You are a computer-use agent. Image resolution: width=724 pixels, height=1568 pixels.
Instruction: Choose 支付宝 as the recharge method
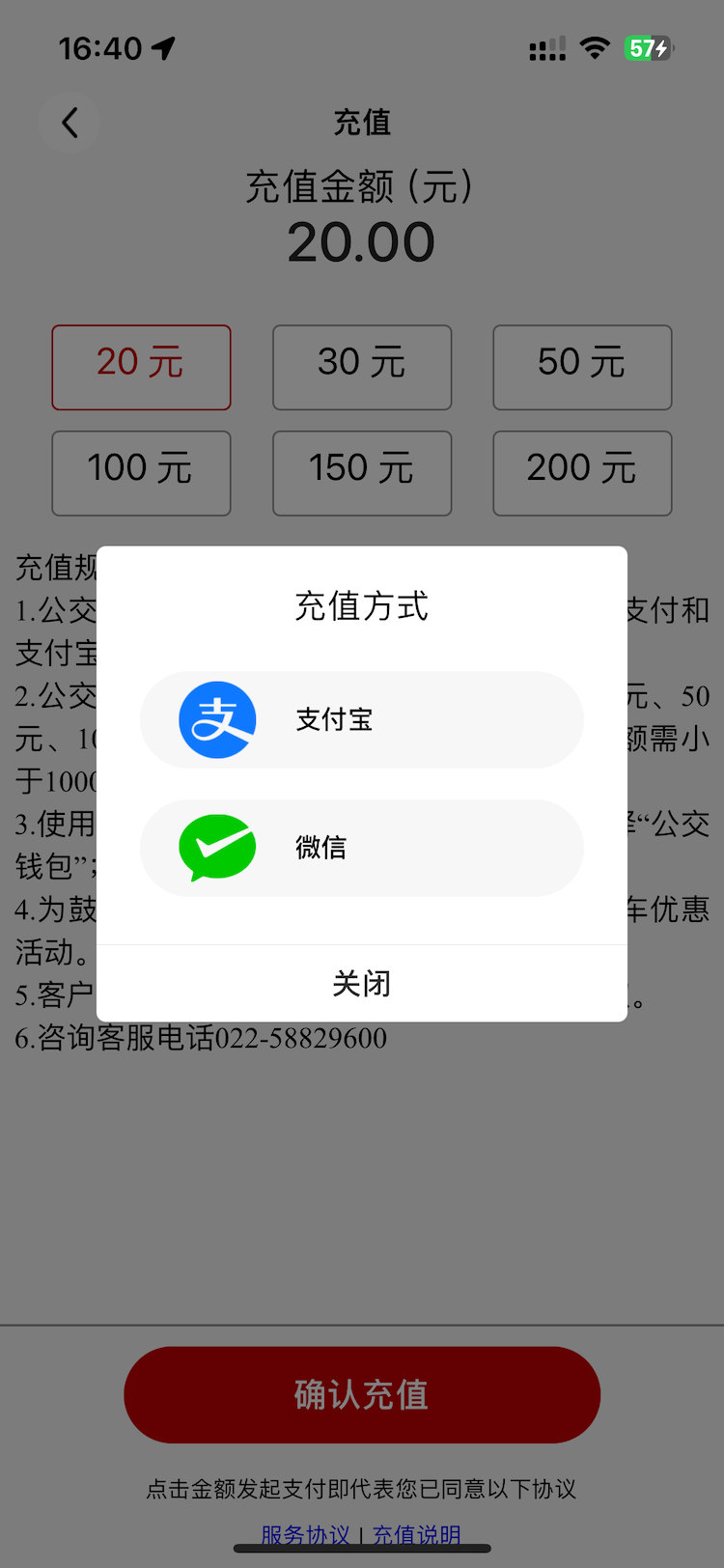pos(361,719)
